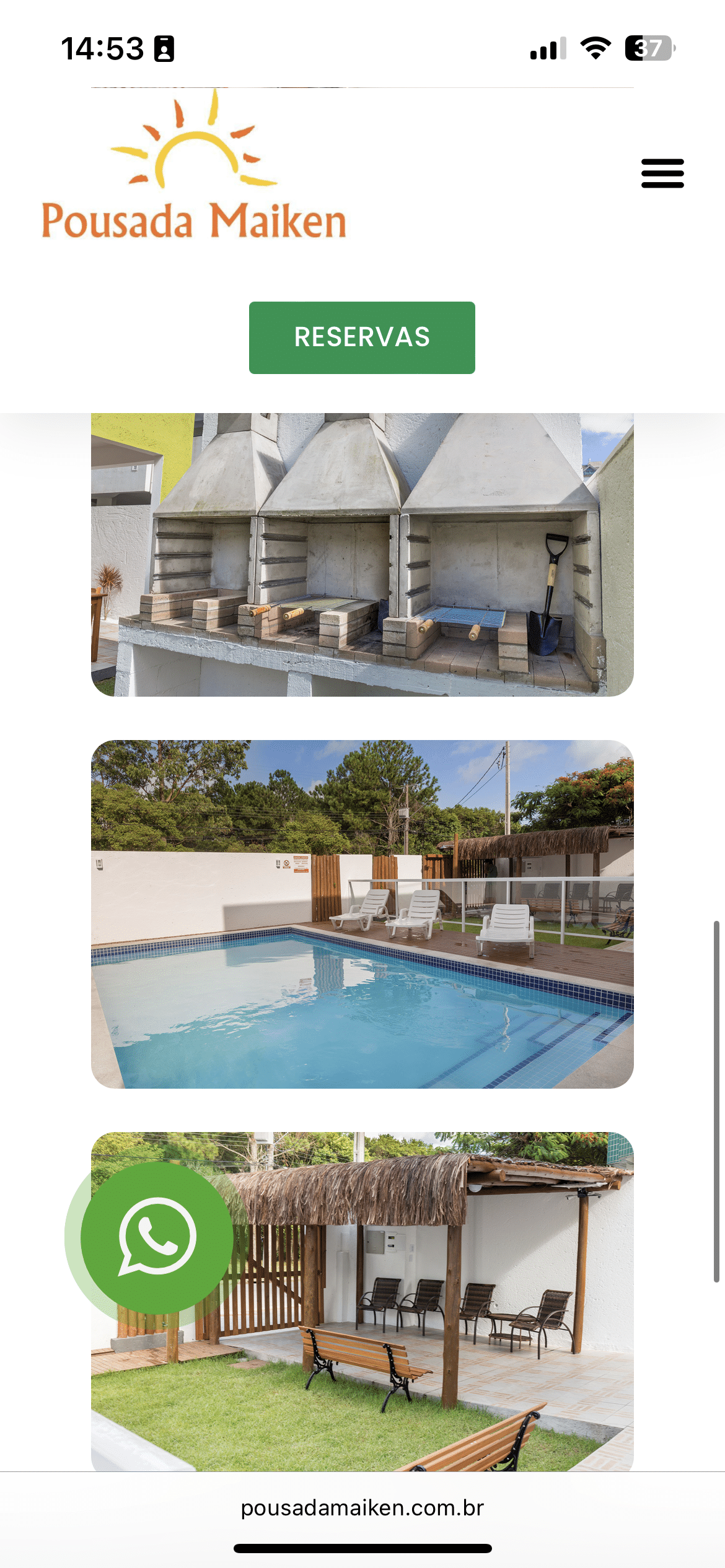The height and width of the screenshot is (1568, 725).
Task: Open the Pousada Maiken logo homepage link
Action: point(193,165)
